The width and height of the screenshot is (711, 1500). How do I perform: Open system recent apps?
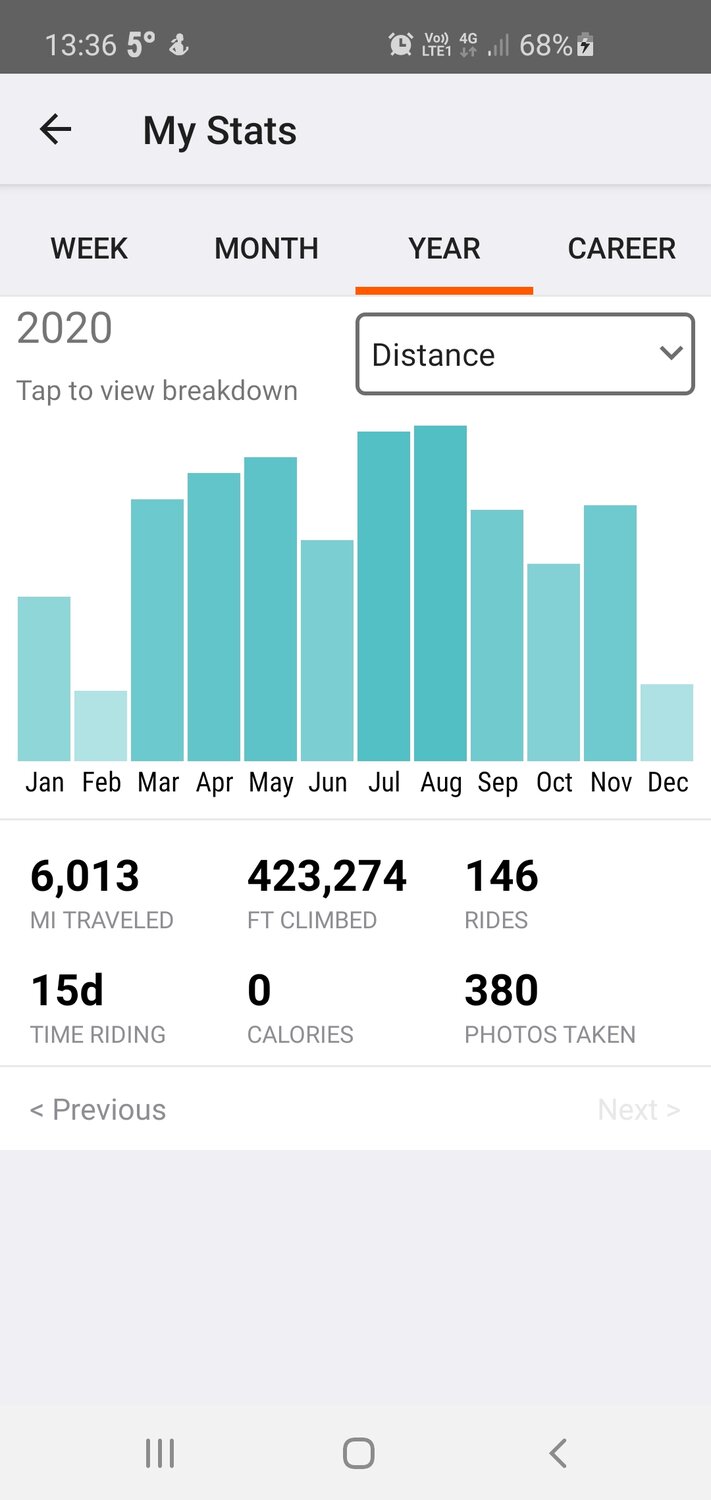[160, 1453]
